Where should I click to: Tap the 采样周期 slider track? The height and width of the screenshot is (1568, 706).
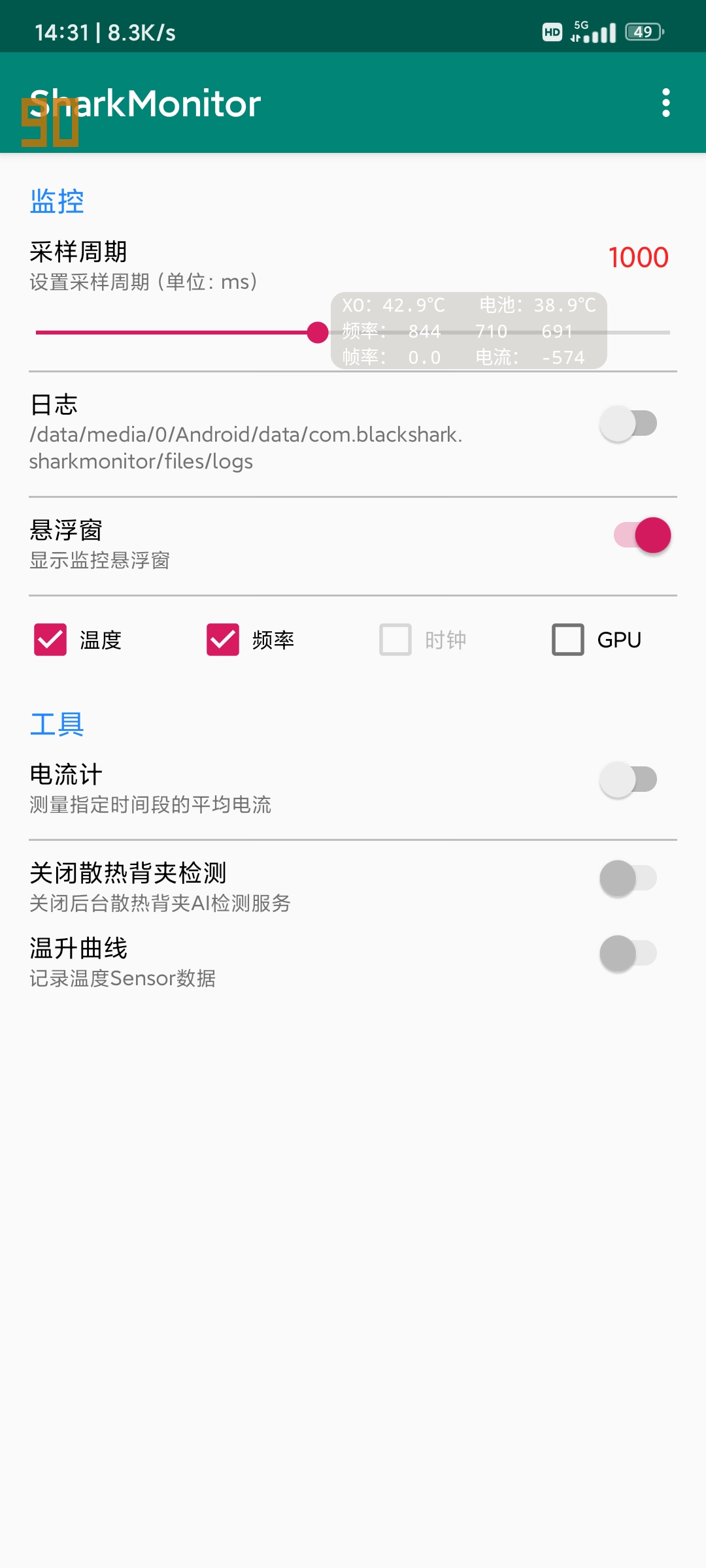coord(353,333)
